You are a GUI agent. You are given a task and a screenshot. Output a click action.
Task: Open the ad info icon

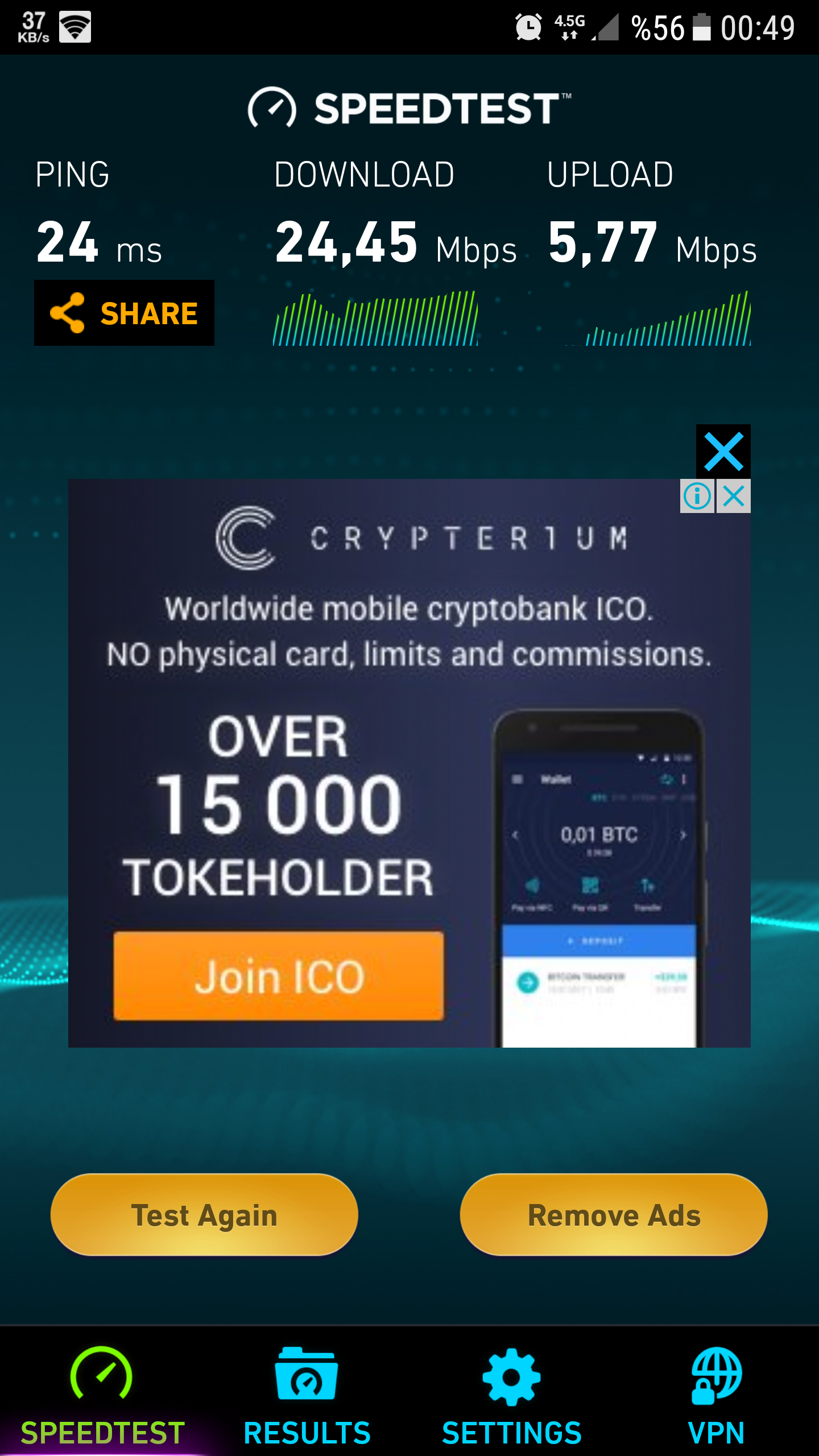point(697,496)
